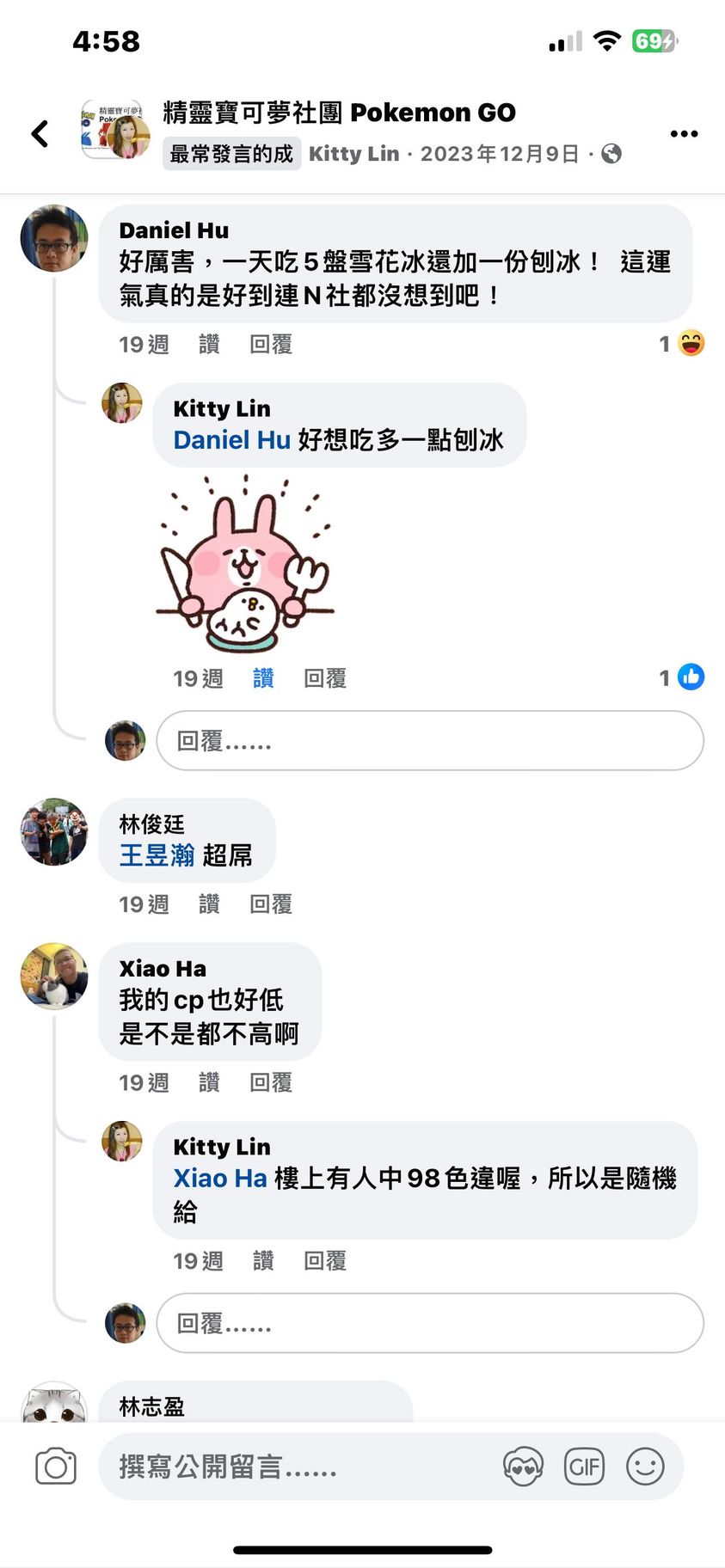Unlike Kitty Lin's 刨冰 sticker reply

[263, 678]
